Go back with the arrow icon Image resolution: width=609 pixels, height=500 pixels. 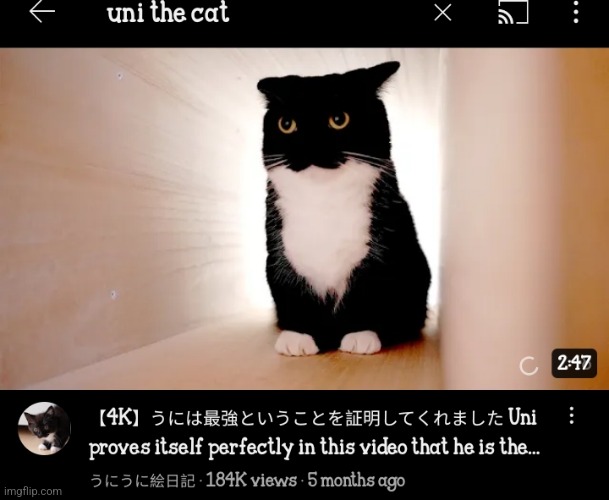[42, 13]
